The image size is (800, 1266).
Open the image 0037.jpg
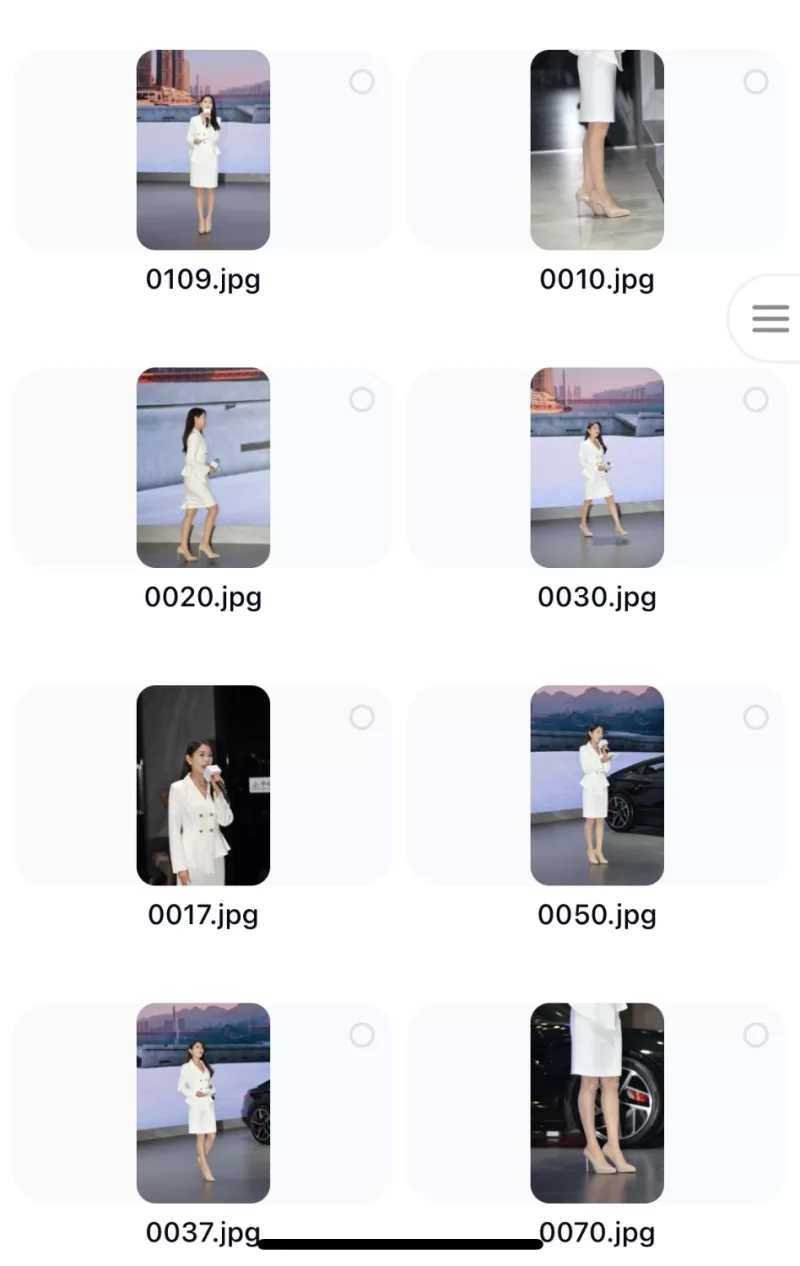(203, 1102)
